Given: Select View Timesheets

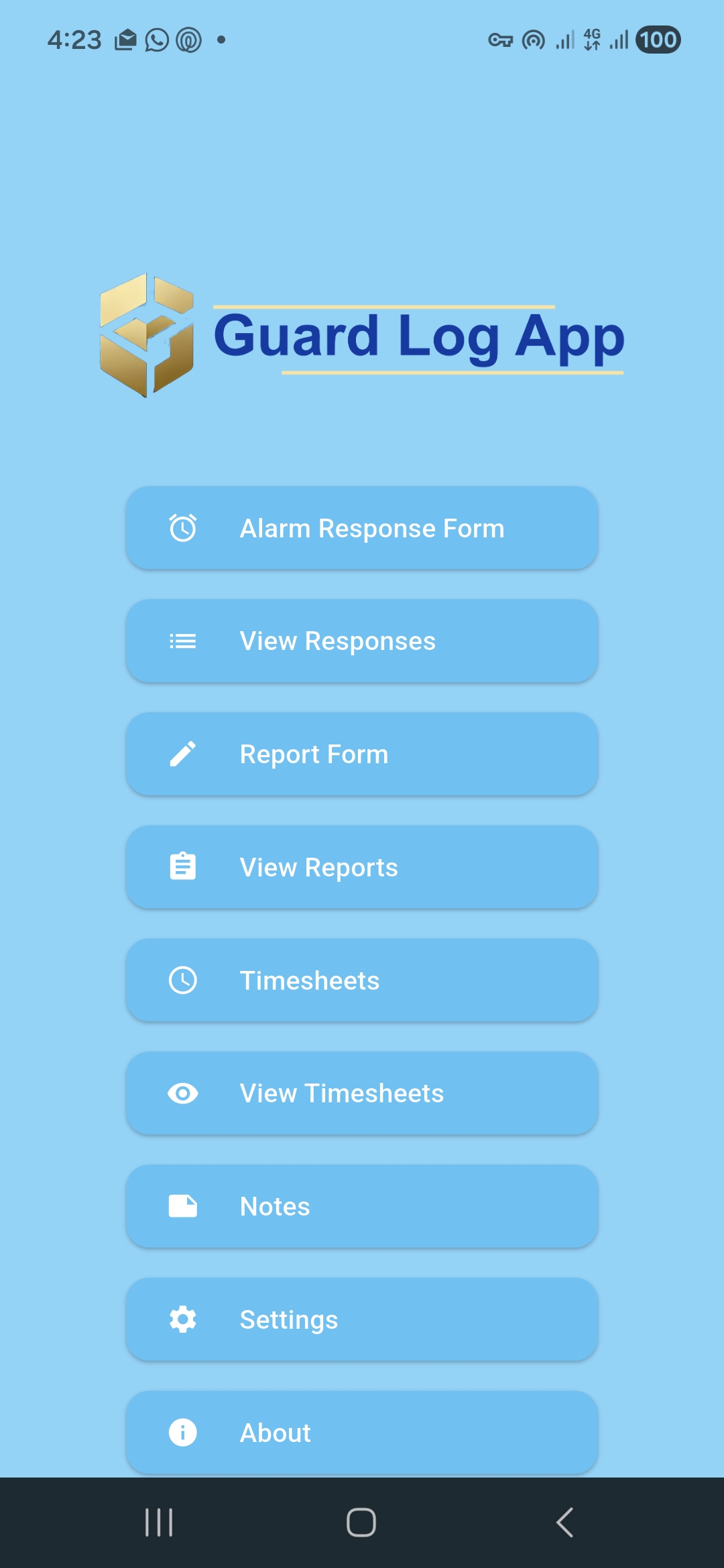Looking at the screenshot, I should 362,1093.
